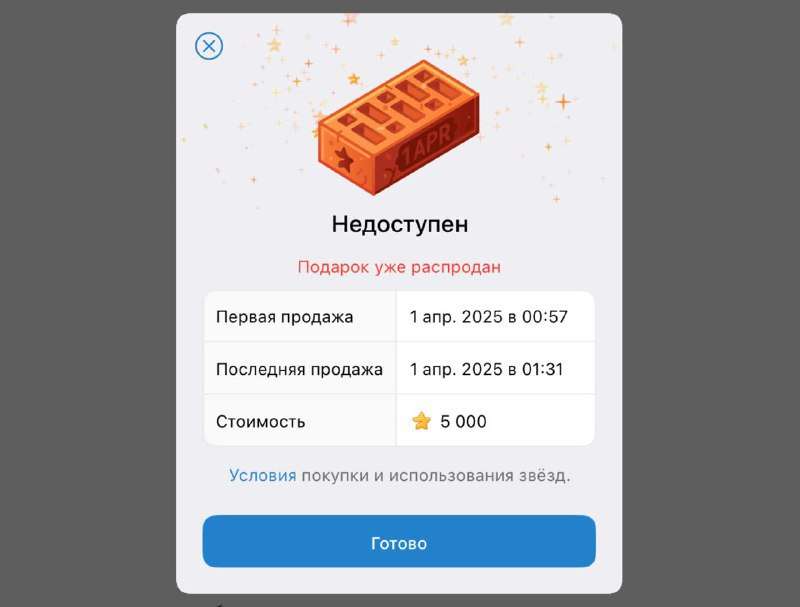Tap the Готово button

pyautogui.click(x=399, y=543)
